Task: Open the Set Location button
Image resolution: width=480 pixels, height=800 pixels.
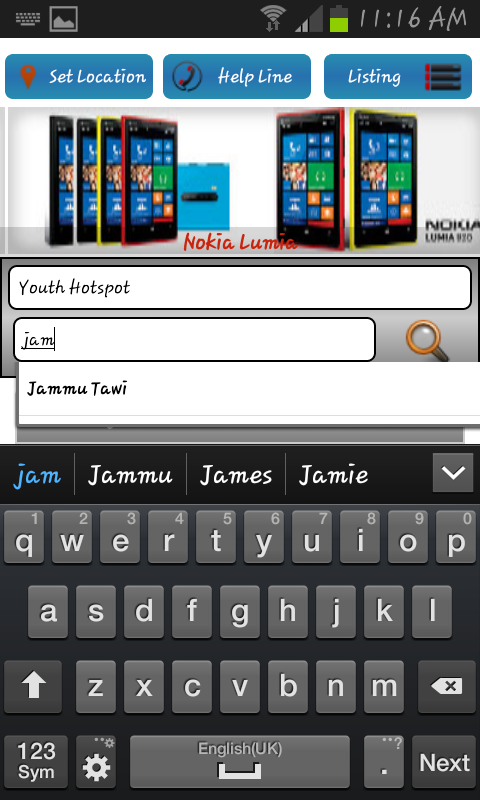Action: (79, 77)
